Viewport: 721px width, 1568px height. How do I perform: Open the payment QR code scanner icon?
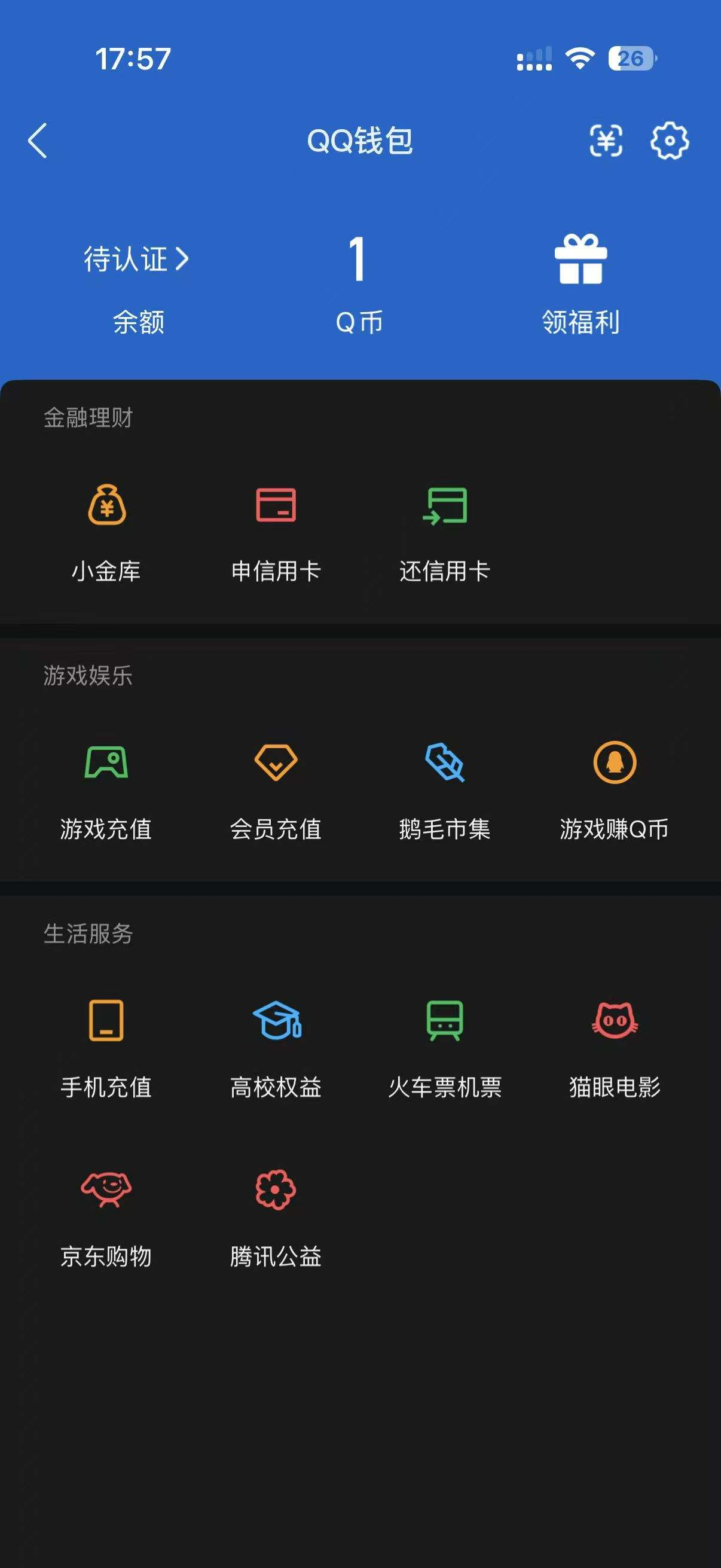tap(606, 140)
